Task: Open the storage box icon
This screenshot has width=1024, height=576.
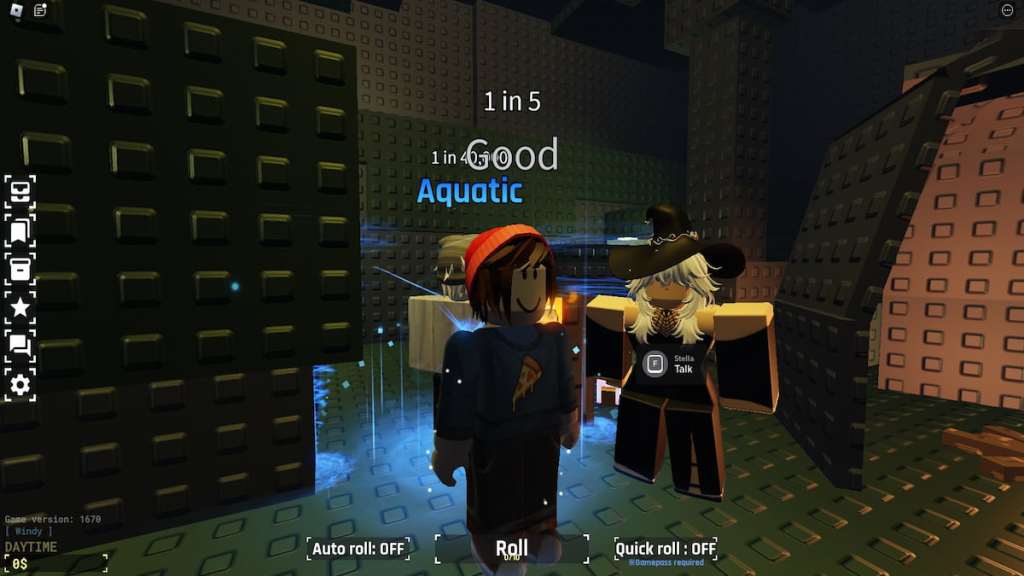Action: tap(20, 269)
